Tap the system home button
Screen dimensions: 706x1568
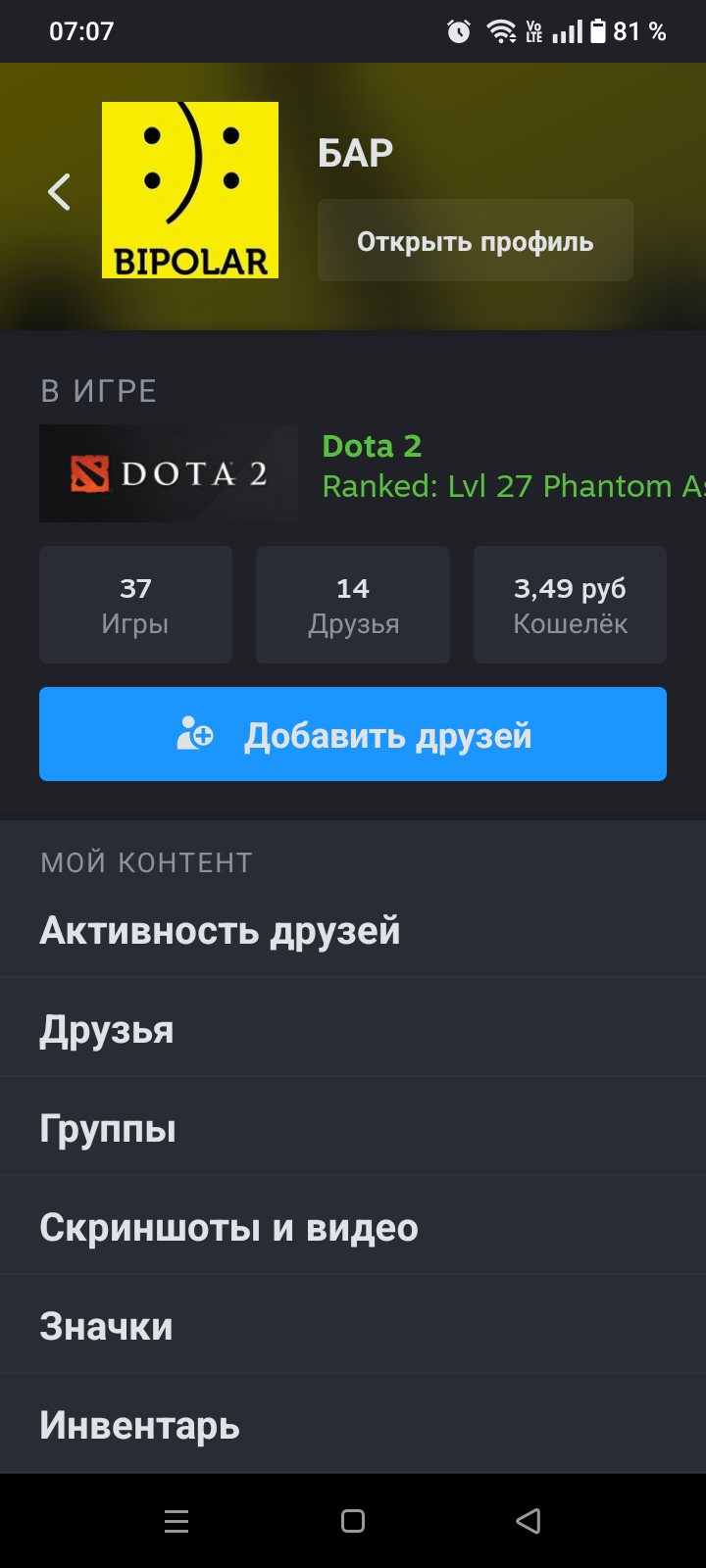pyautogui.click(x=353, y=1521)
